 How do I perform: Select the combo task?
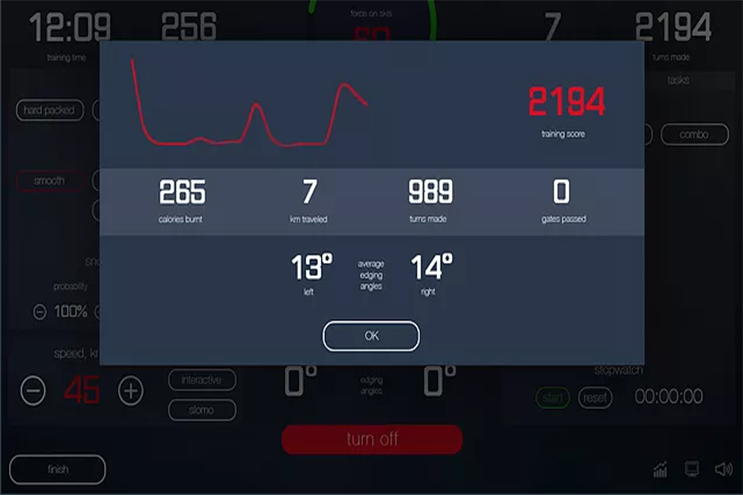(693, 134)
